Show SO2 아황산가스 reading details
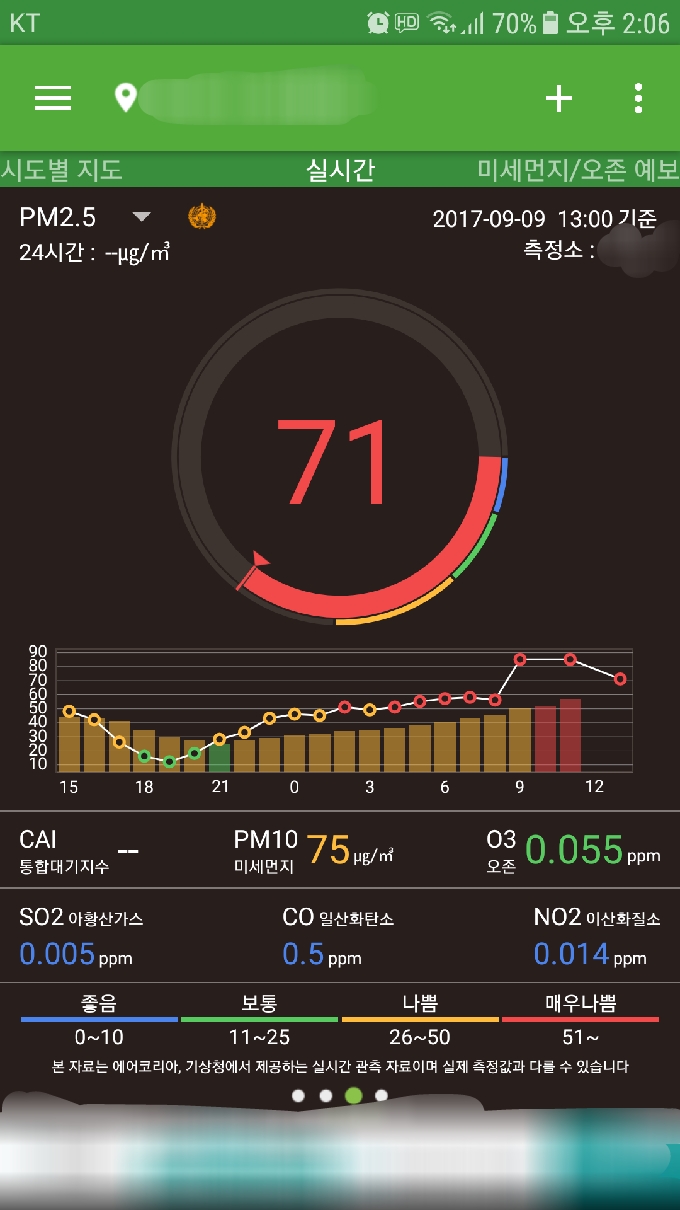The width and height of the screenshot is (680, 1210). pyautogui.click(x=82, y=936)
